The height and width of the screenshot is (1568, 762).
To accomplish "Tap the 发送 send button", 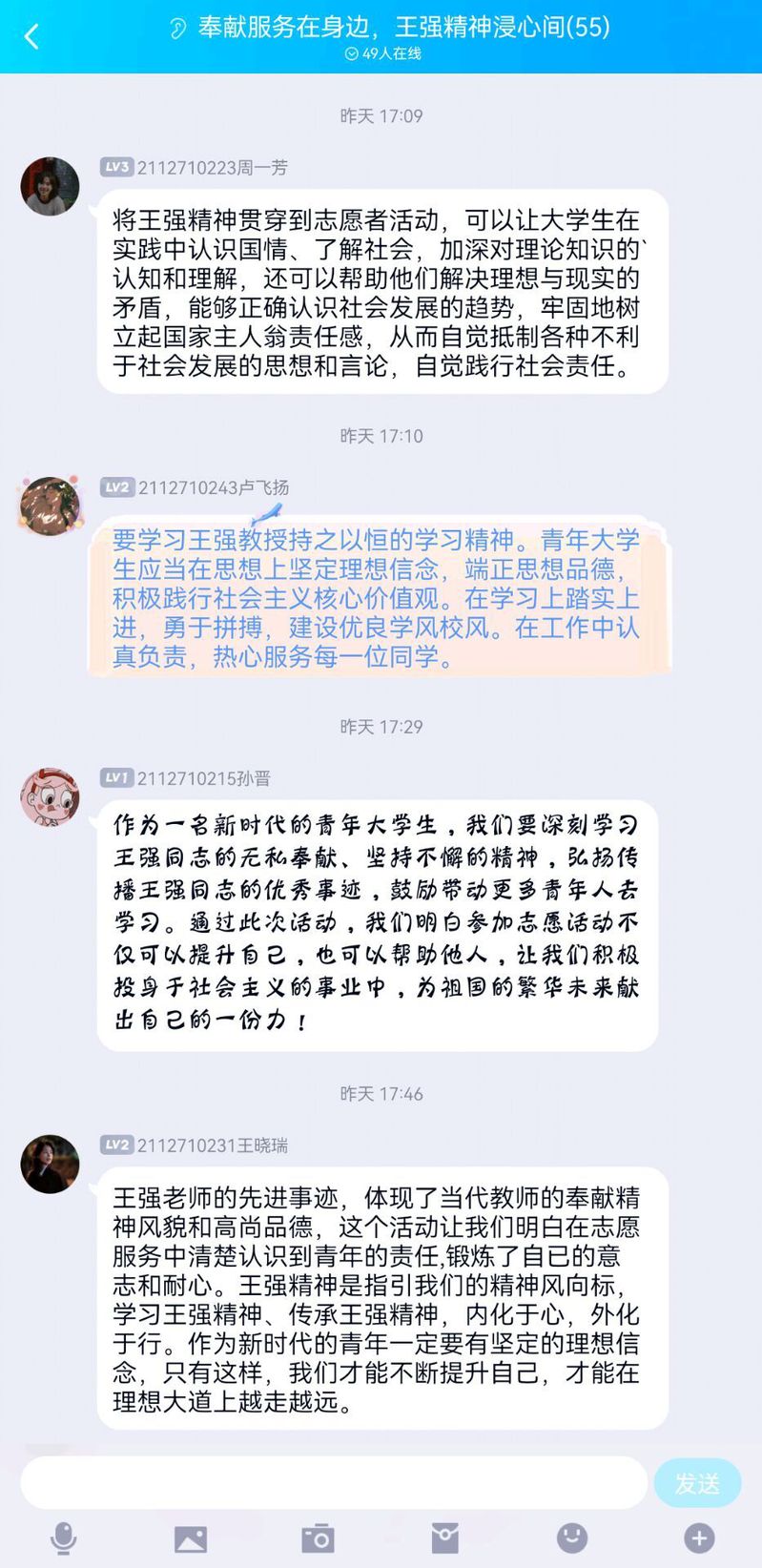I will coord(697,1483).
